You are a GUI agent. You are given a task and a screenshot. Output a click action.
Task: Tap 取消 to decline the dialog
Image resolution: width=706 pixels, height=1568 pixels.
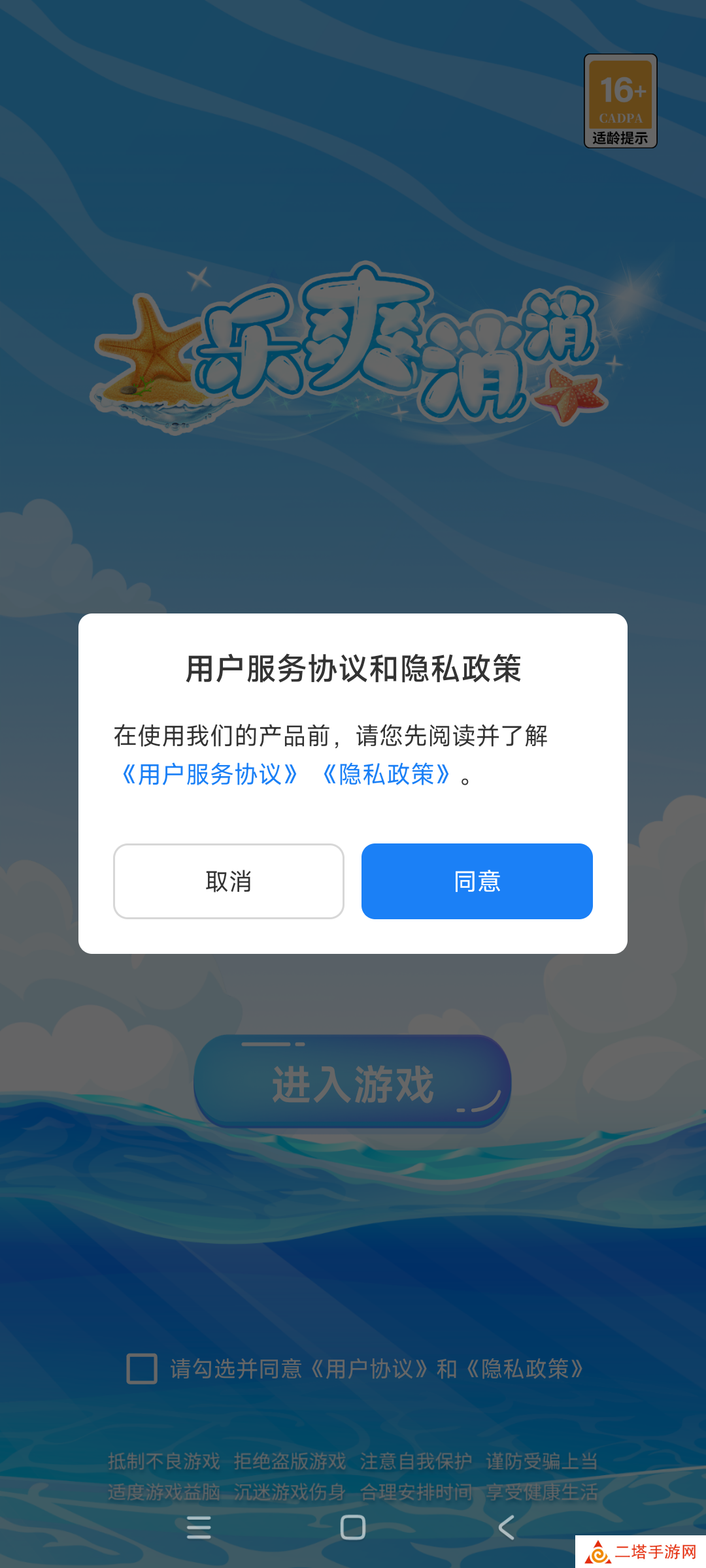228,881
